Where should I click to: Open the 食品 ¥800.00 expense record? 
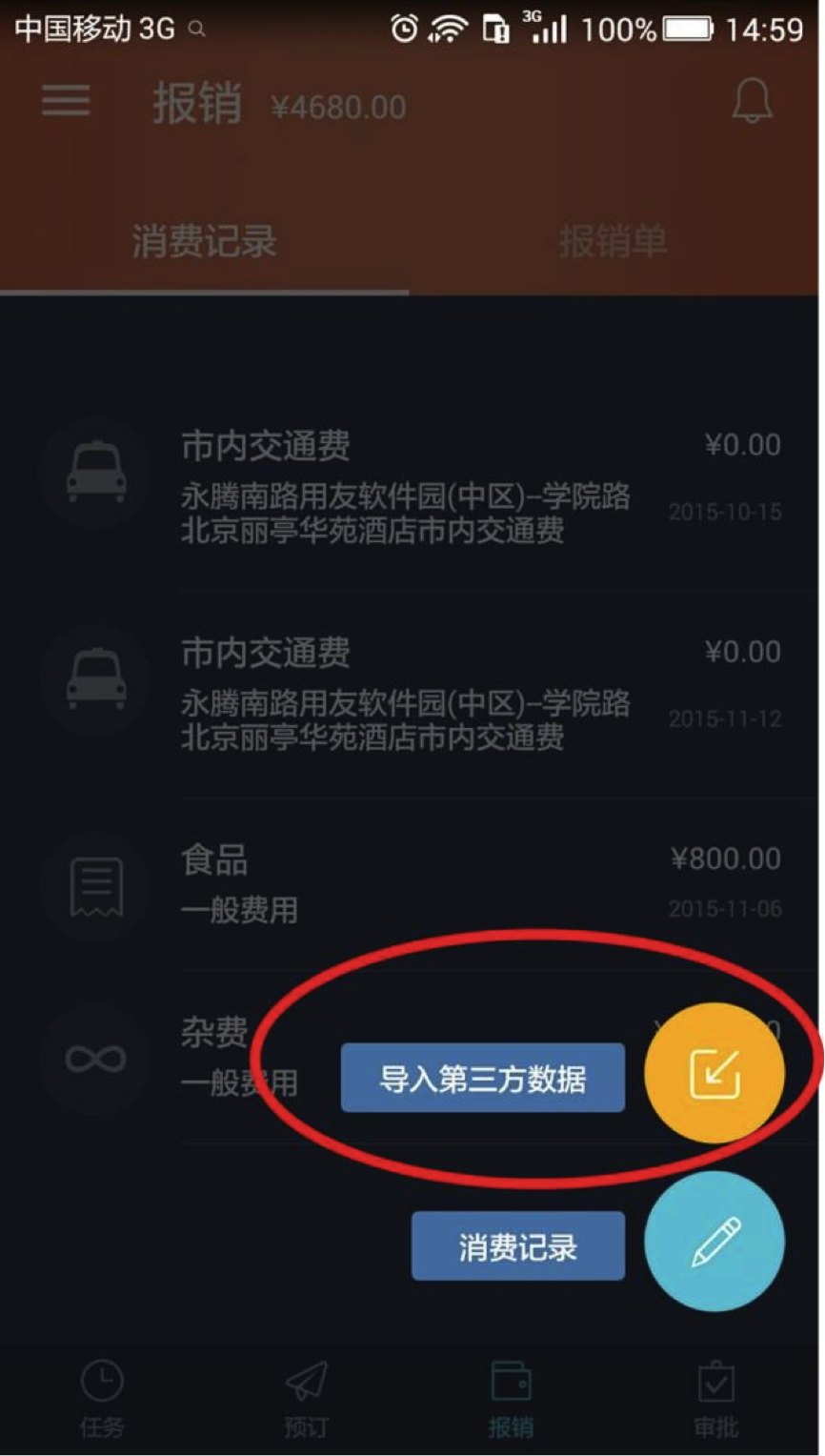(x=410, y=884)
